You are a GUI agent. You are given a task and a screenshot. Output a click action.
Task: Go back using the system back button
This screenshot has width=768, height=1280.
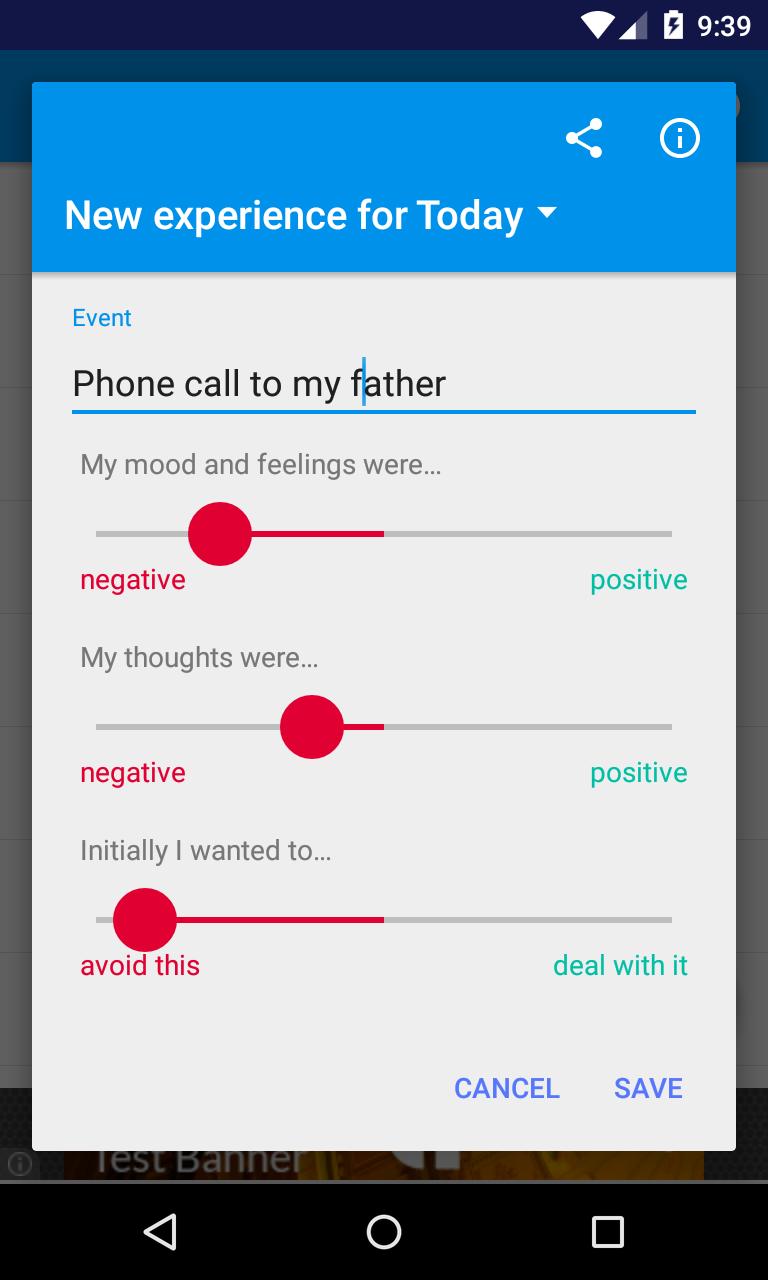[160, 1231]
